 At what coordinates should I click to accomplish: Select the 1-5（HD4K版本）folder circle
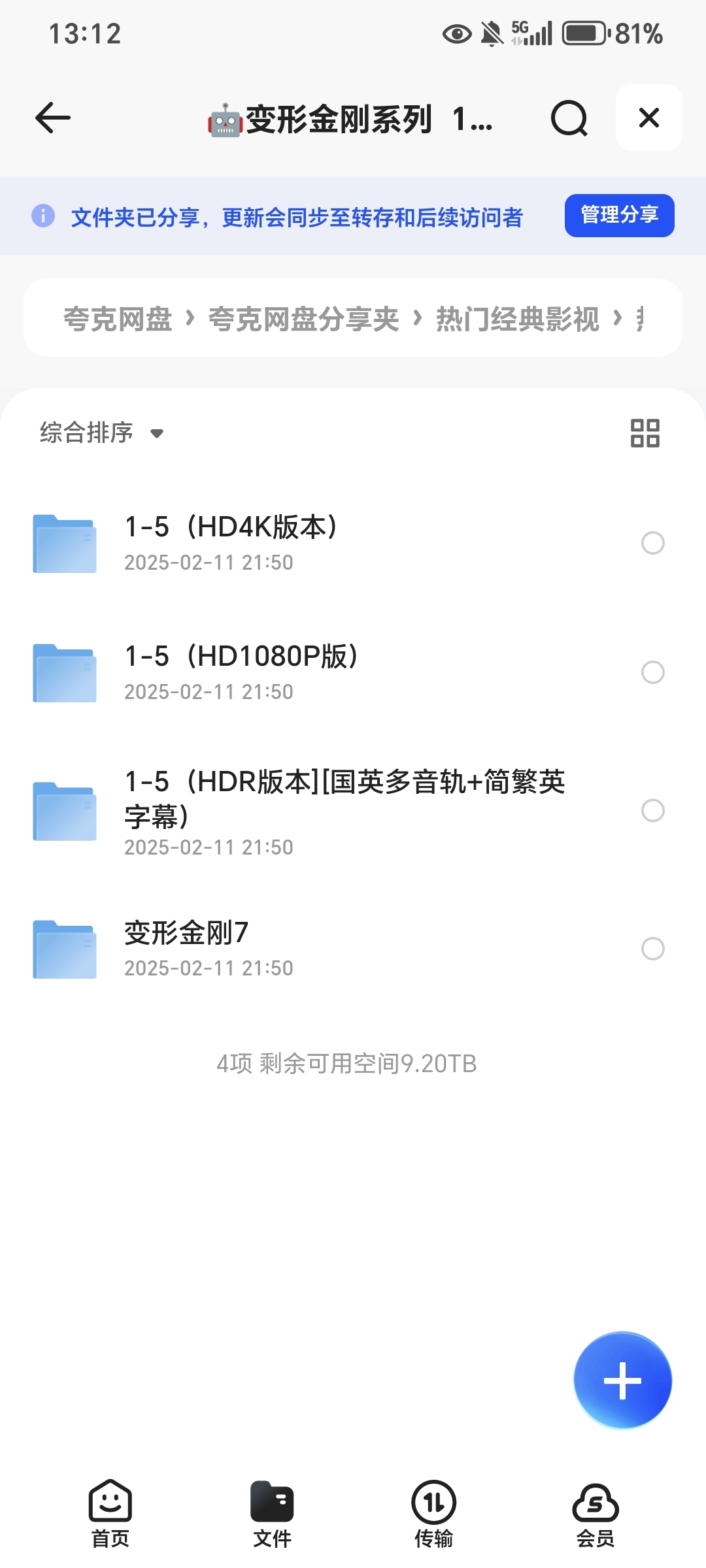(652, 543)
